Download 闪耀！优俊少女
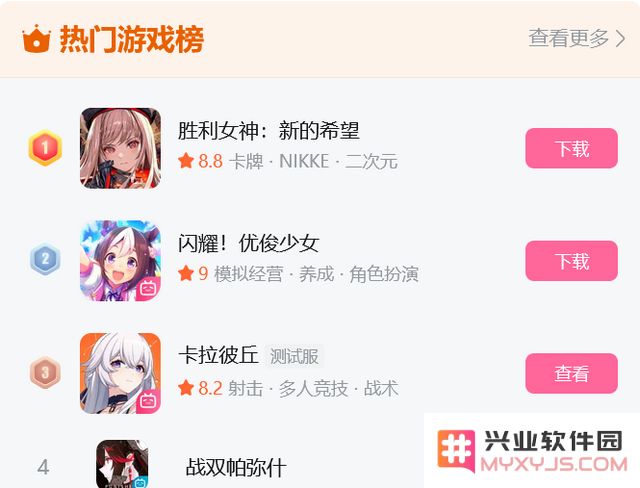The width and height of the screenshot is (640, 488). pos(571,261)
